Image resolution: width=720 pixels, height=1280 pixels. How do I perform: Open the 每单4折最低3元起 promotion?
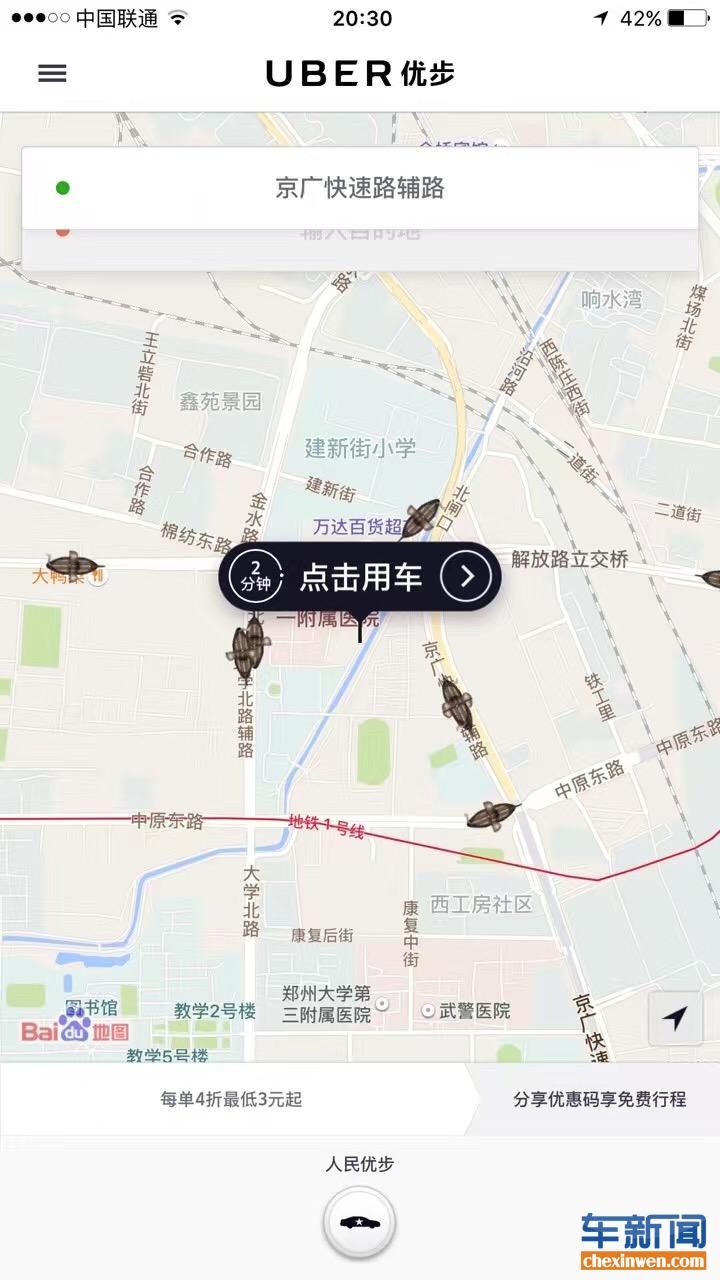click(x=232, y=1099)
